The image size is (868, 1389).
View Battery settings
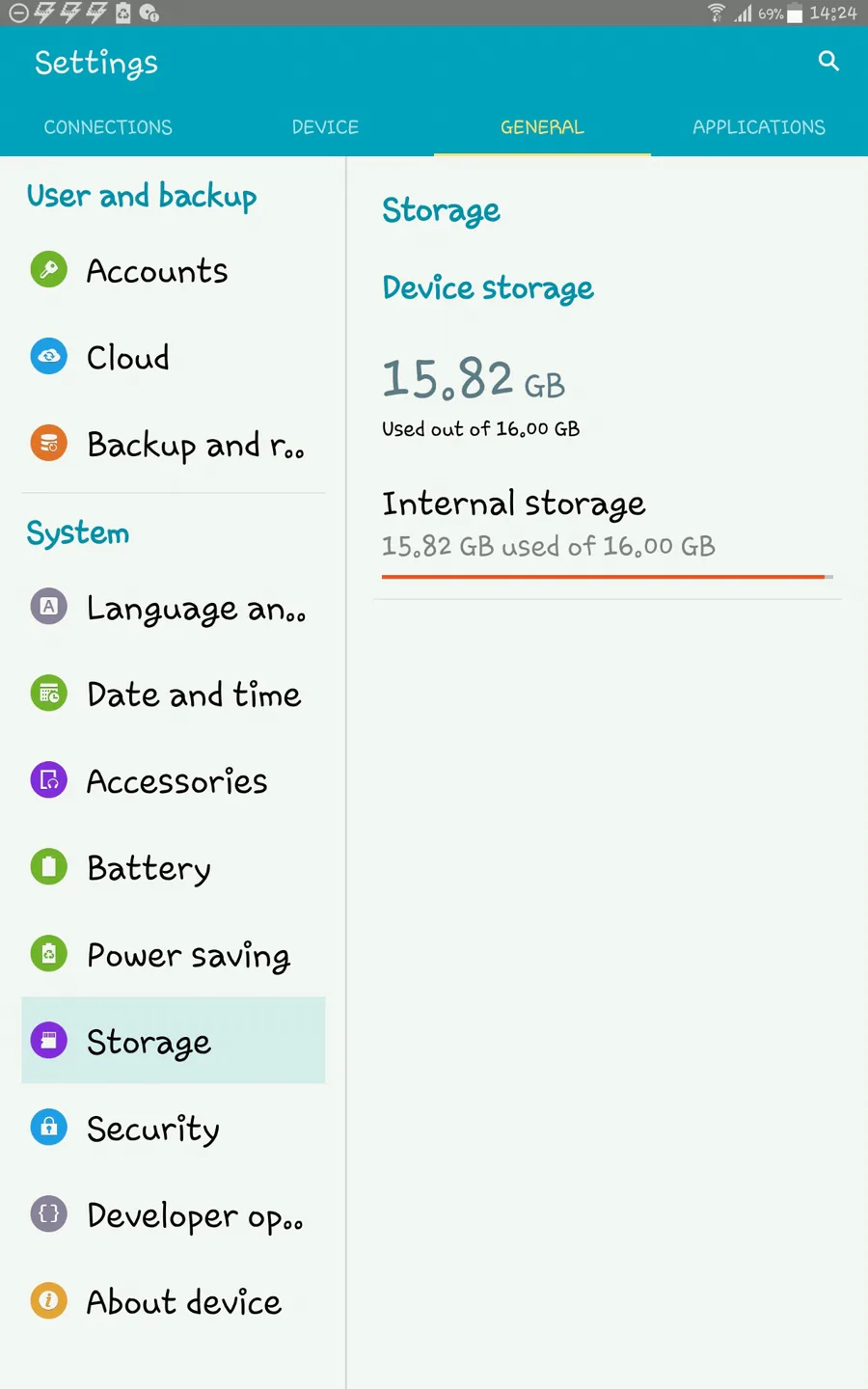coord(174,867)
